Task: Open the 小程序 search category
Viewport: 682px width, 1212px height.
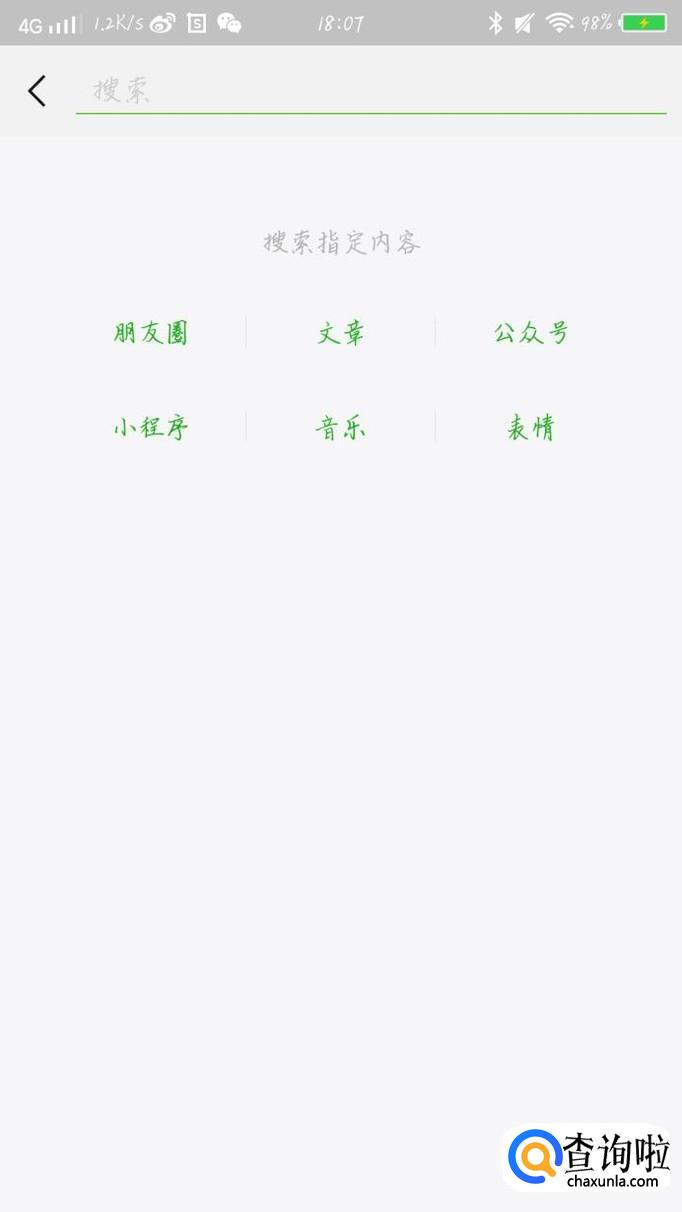Action: 151,428
